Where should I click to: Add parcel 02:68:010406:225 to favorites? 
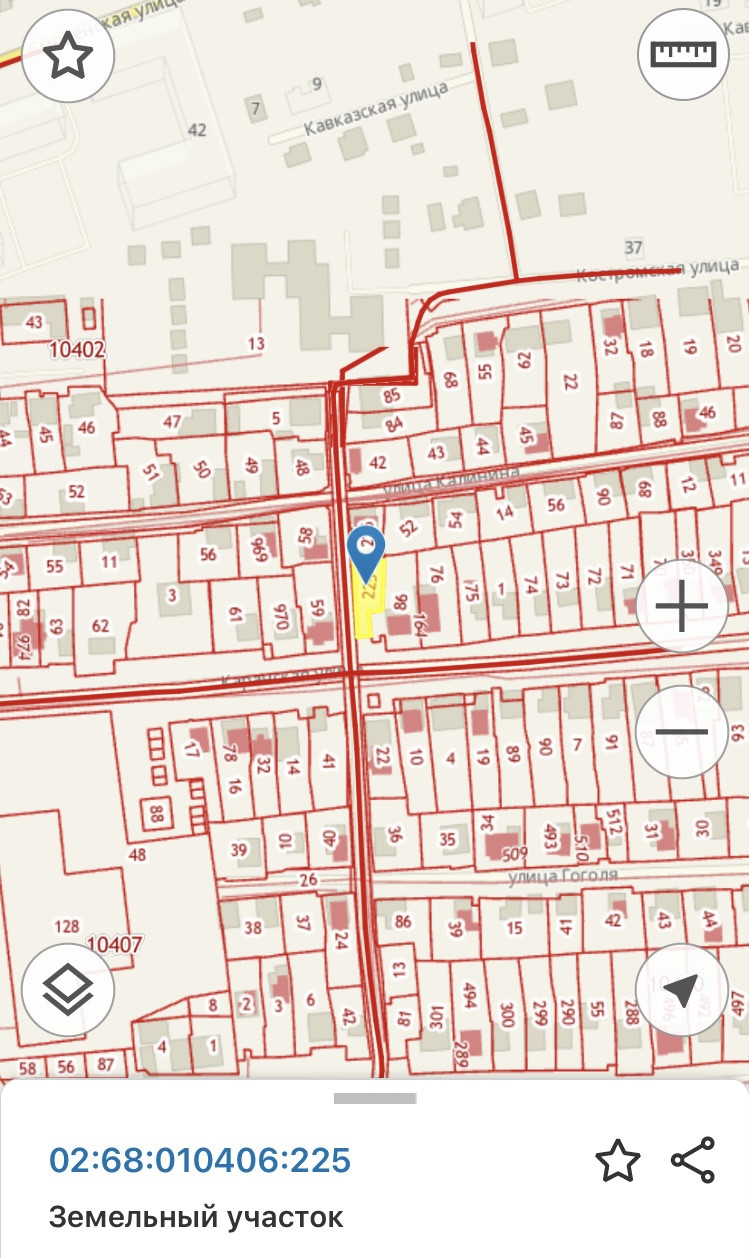tap(617, 1160)
